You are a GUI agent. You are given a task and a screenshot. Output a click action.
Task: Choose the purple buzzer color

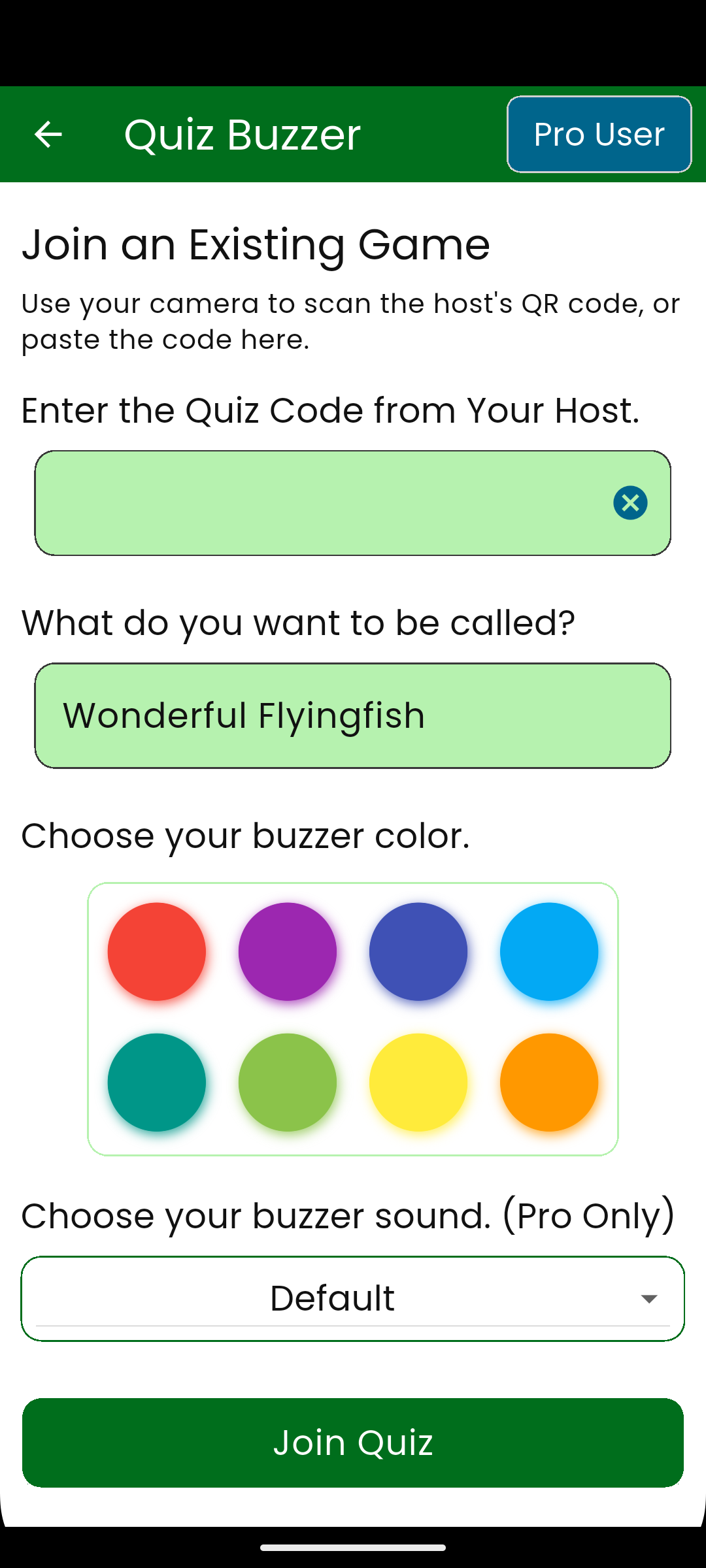tap(288, 951)
